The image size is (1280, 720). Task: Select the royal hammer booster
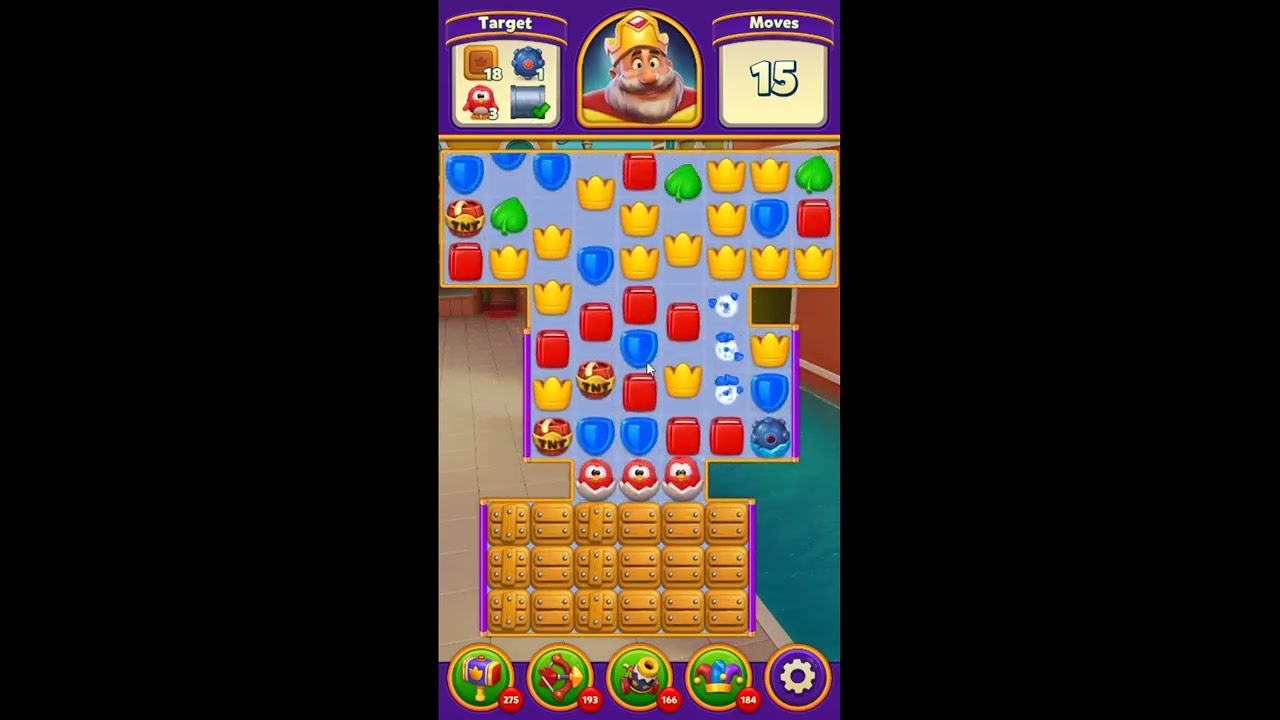pyautogui.click(x=481, y=677)
